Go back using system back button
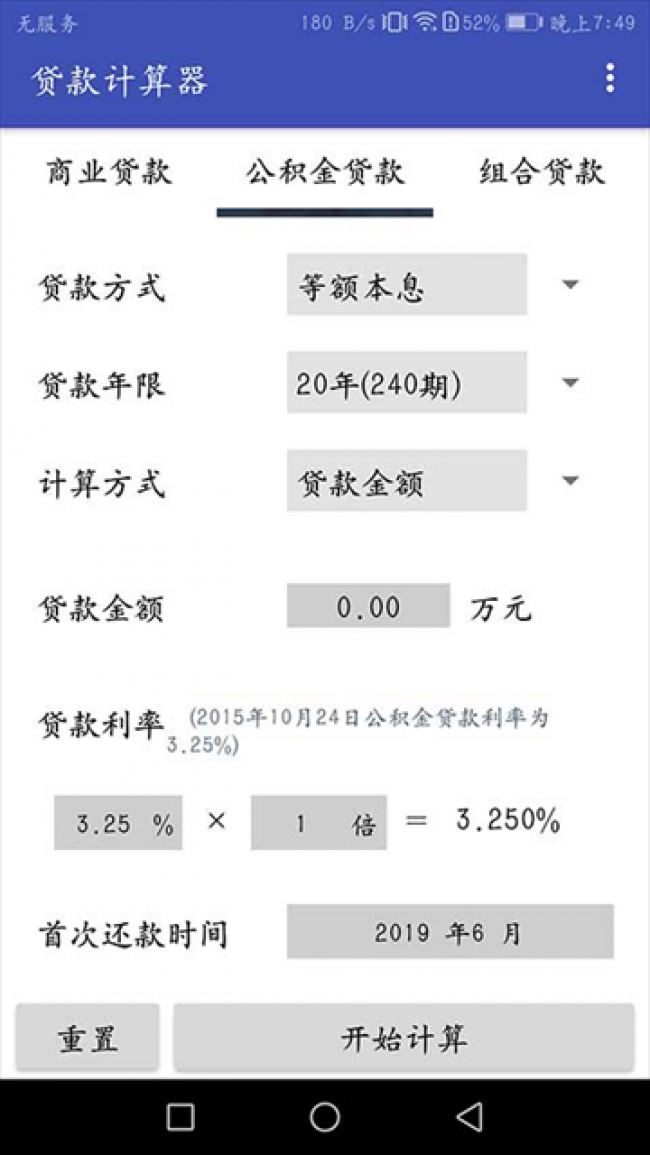Screen dimensions: 650x1155 click(x=468, y=1116)
